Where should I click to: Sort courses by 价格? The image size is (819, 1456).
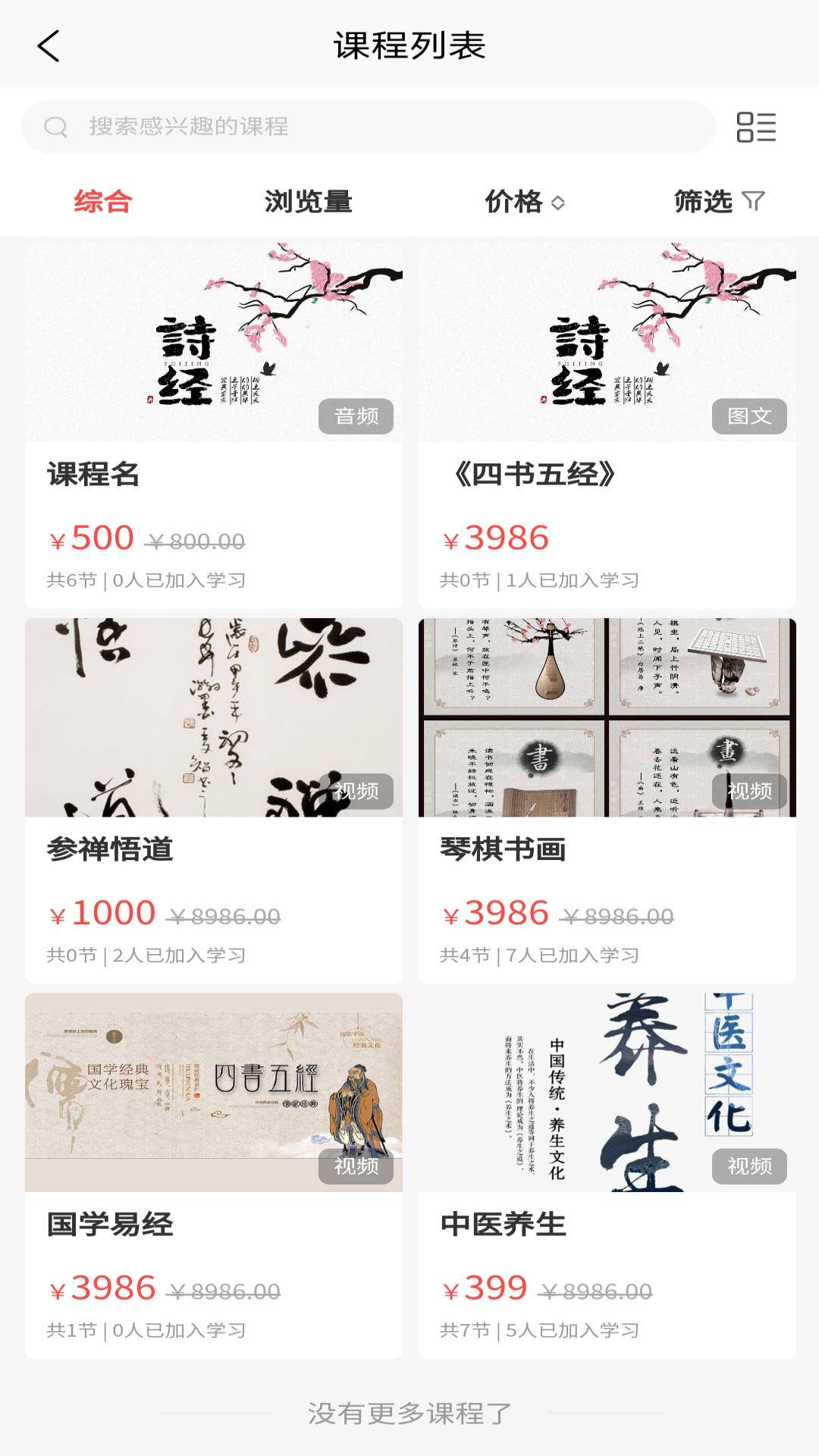pos(524,202)
